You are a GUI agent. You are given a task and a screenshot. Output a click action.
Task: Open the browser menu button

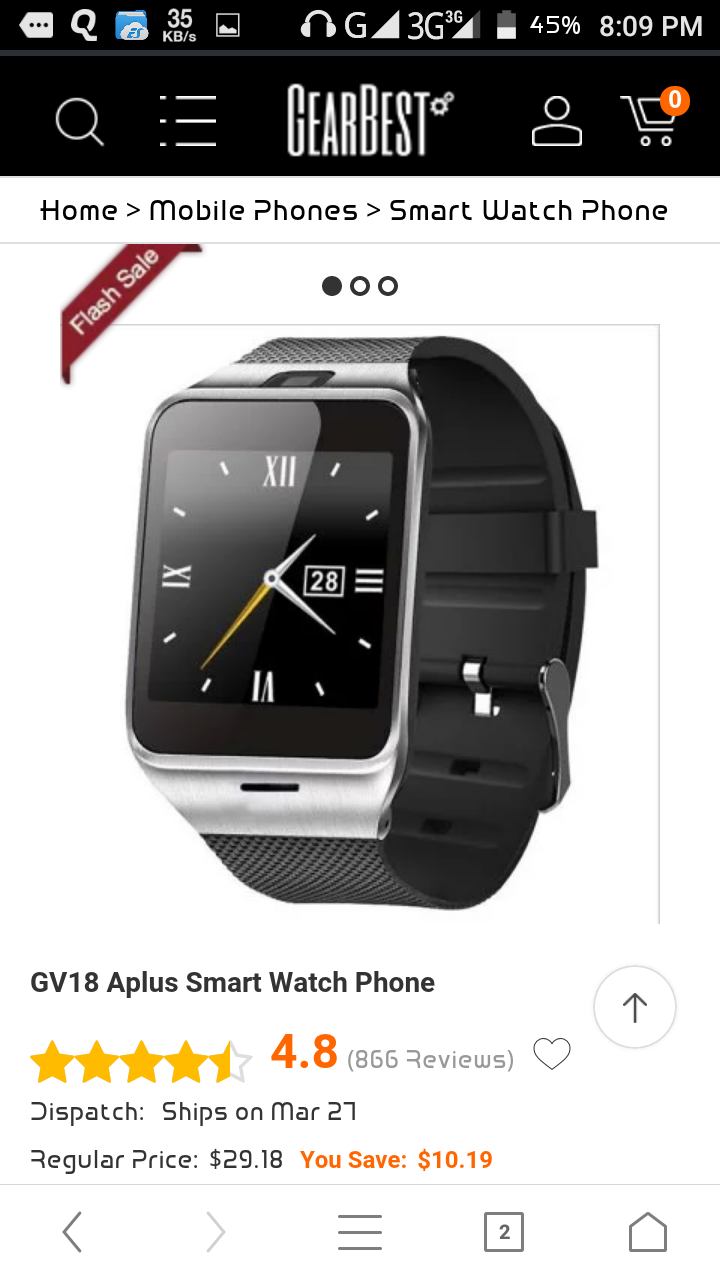click(360, 1232)
